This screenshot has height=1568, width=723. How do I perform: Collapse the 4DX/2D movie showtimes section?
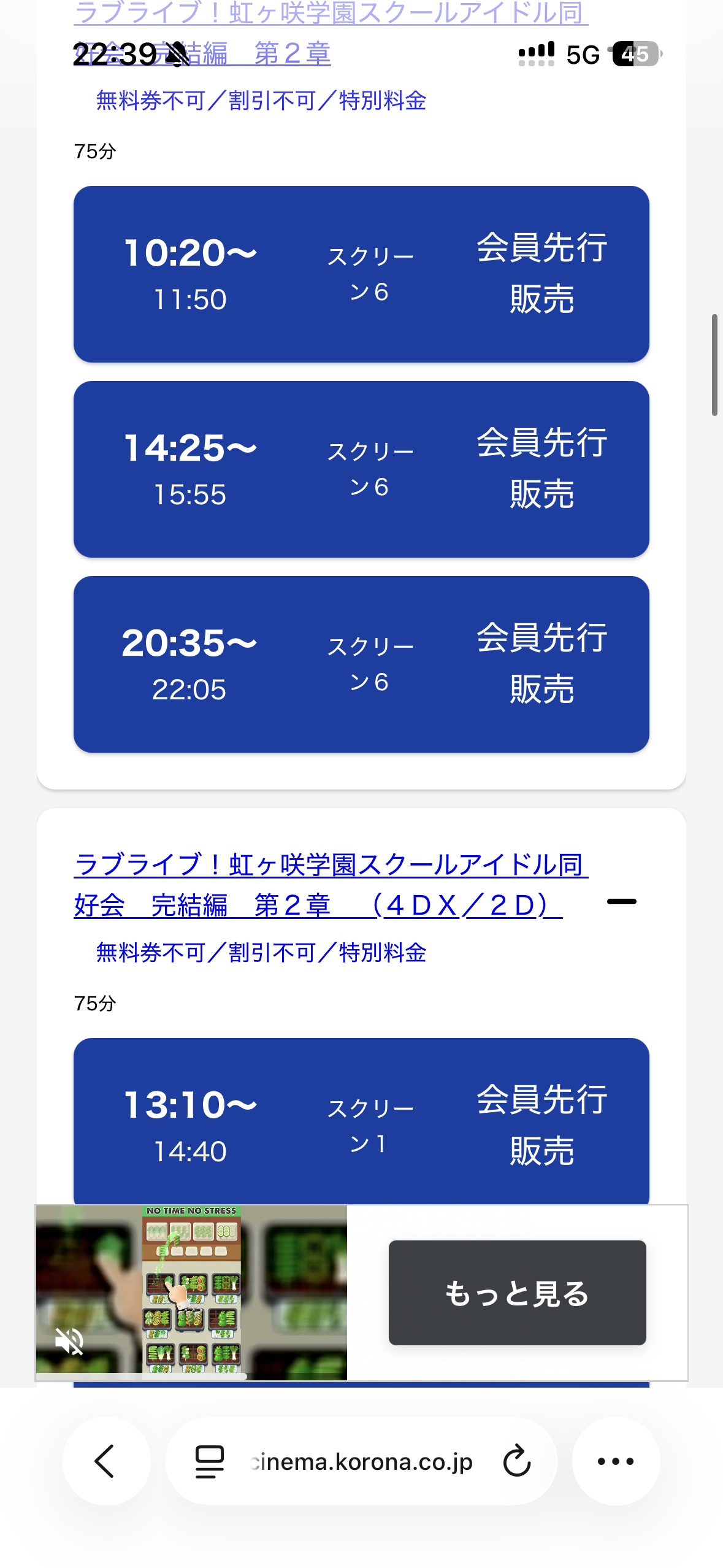621,901
